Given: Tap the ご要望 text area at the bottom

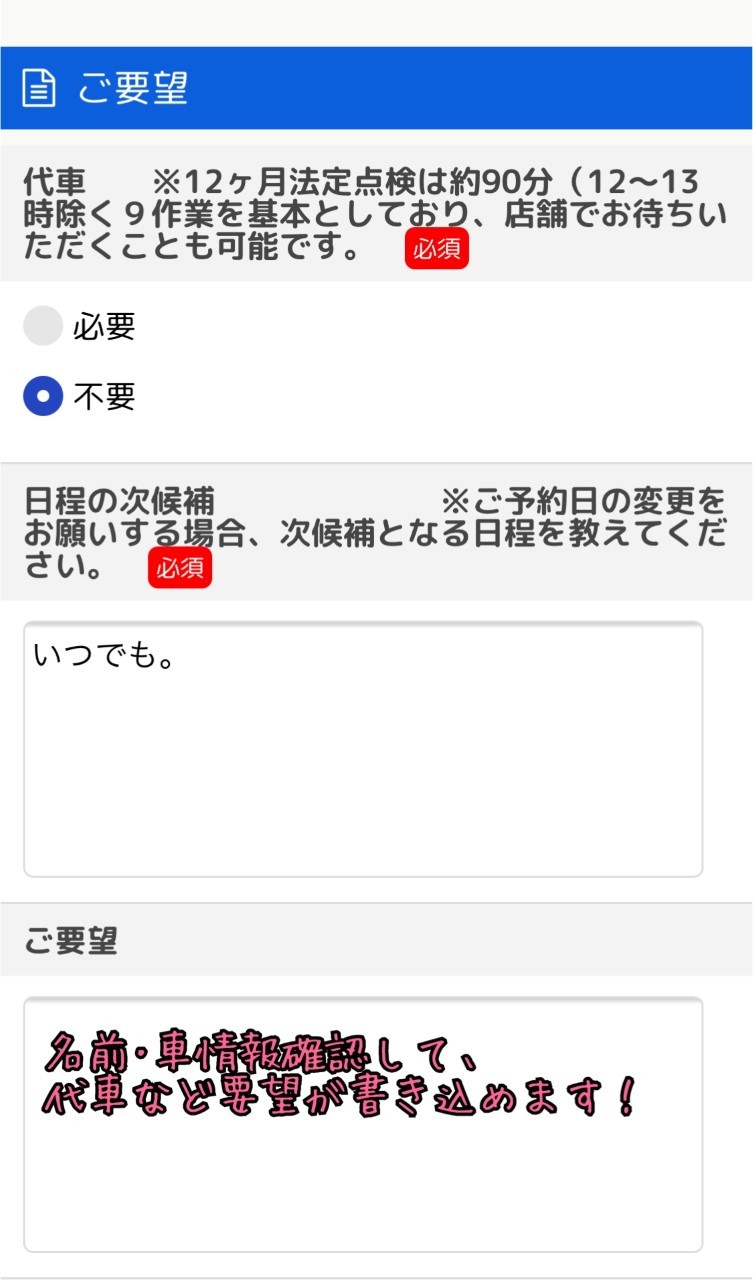Looking at the screenshot, I should (363, 1124).
